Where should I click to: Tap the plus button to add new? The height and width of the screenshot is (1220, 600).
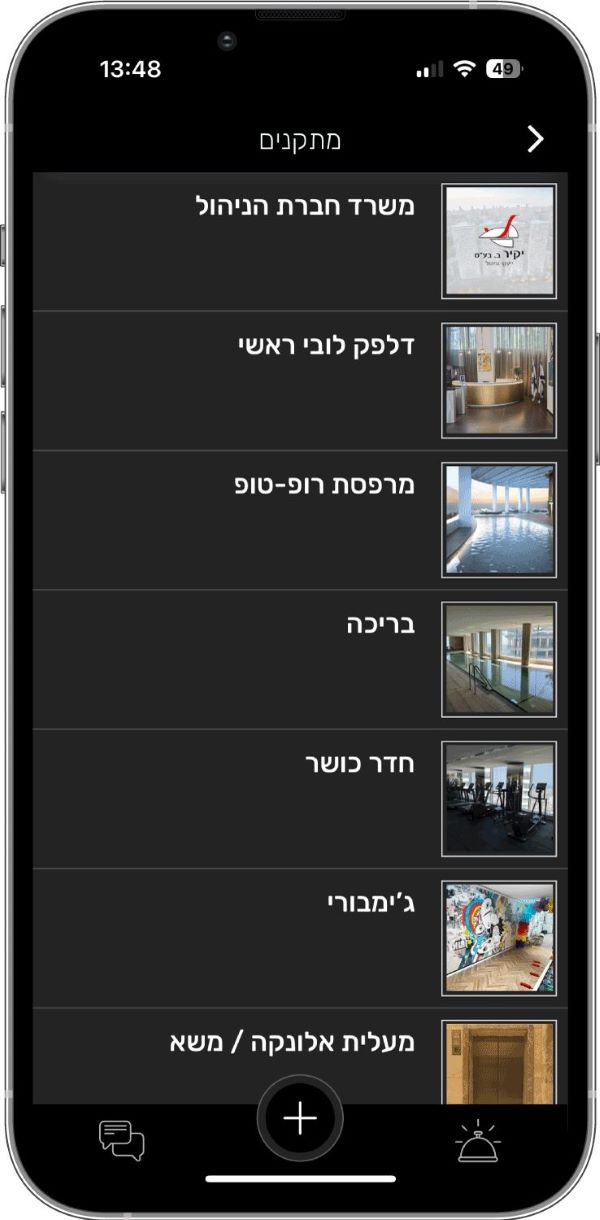click(x=300, y=1119)
